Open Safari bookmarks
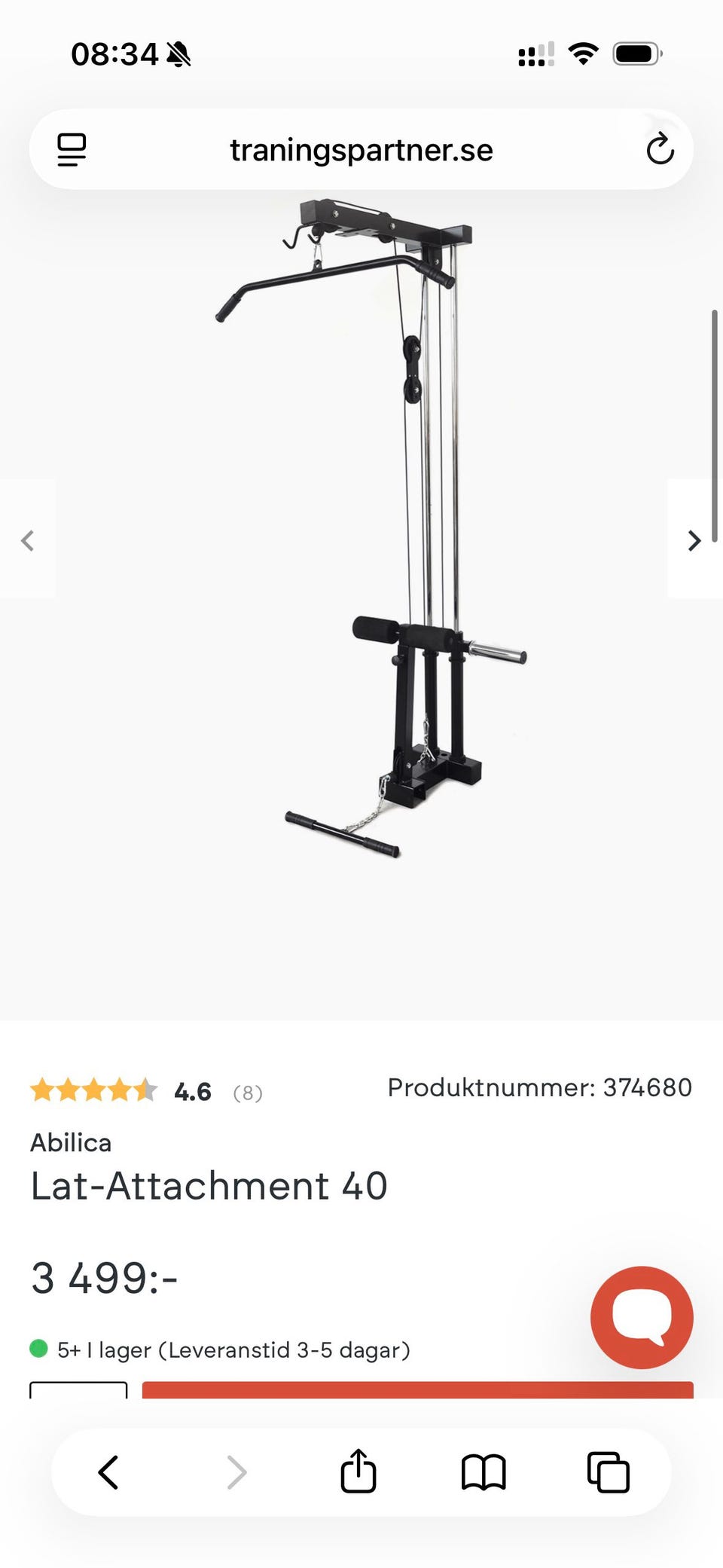This screenshot has height=1568, width=723. click(x=484, y=1472)
